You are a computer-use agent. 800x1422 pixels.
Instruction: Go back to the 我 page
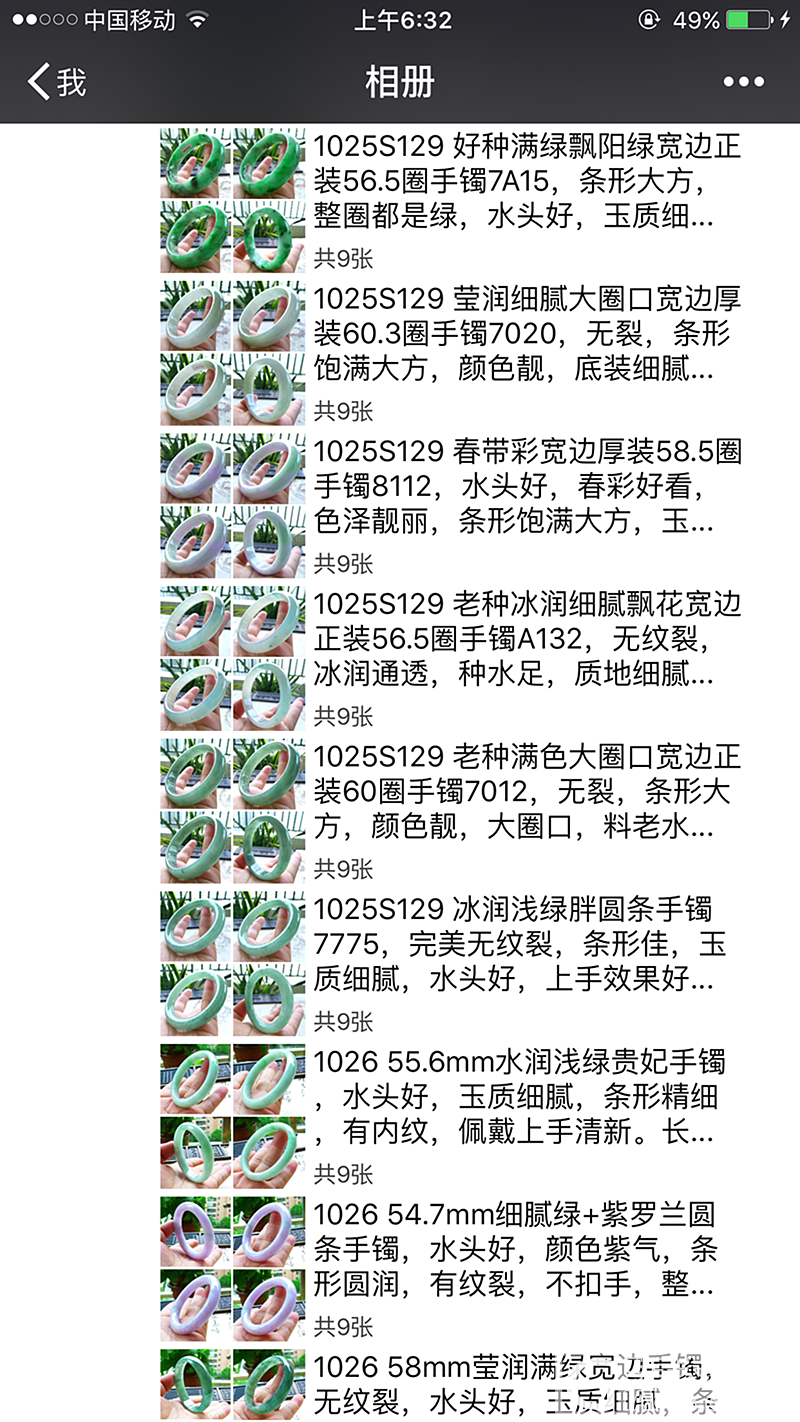(57, 82)
